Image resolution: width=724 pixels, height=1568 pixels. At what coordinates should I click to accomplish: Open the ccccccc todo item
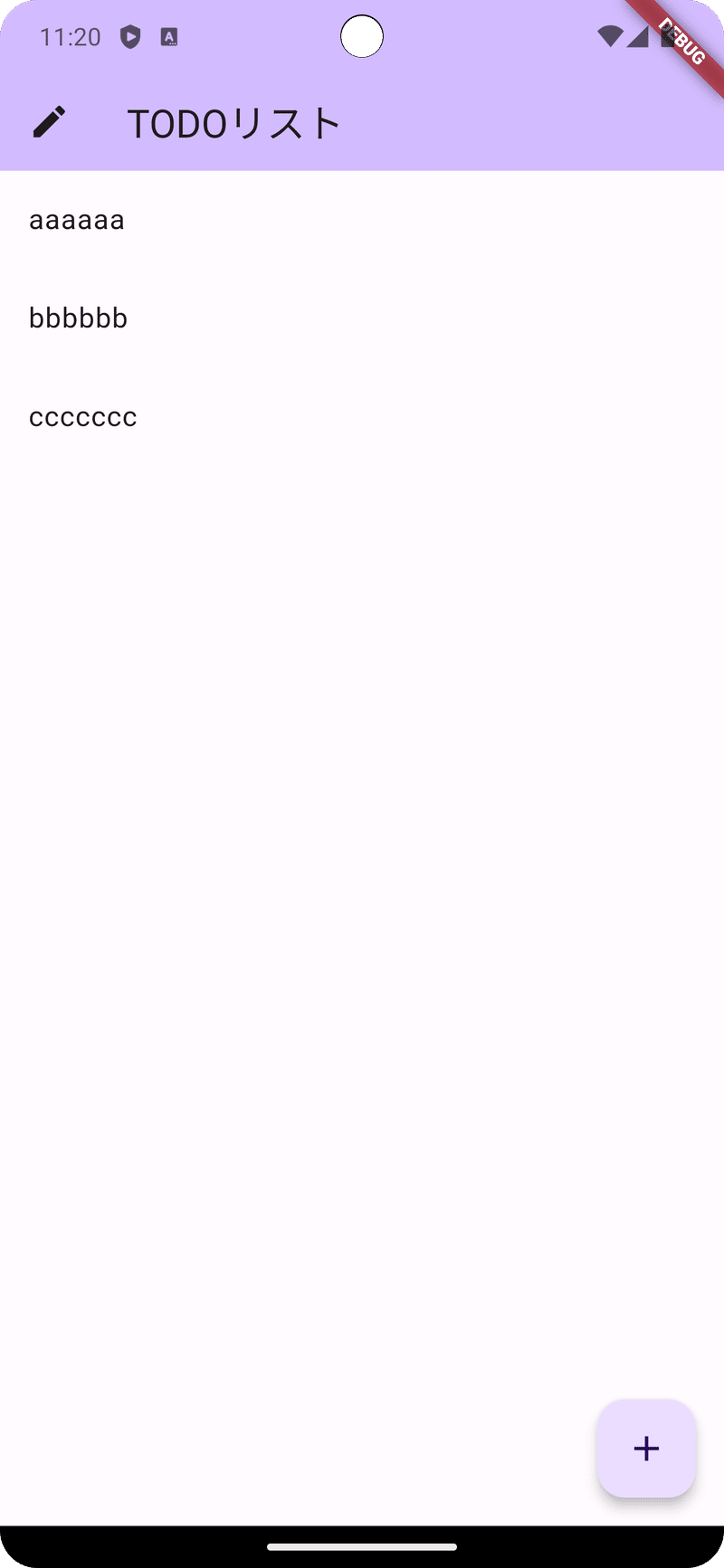click(x=83, y=417)
